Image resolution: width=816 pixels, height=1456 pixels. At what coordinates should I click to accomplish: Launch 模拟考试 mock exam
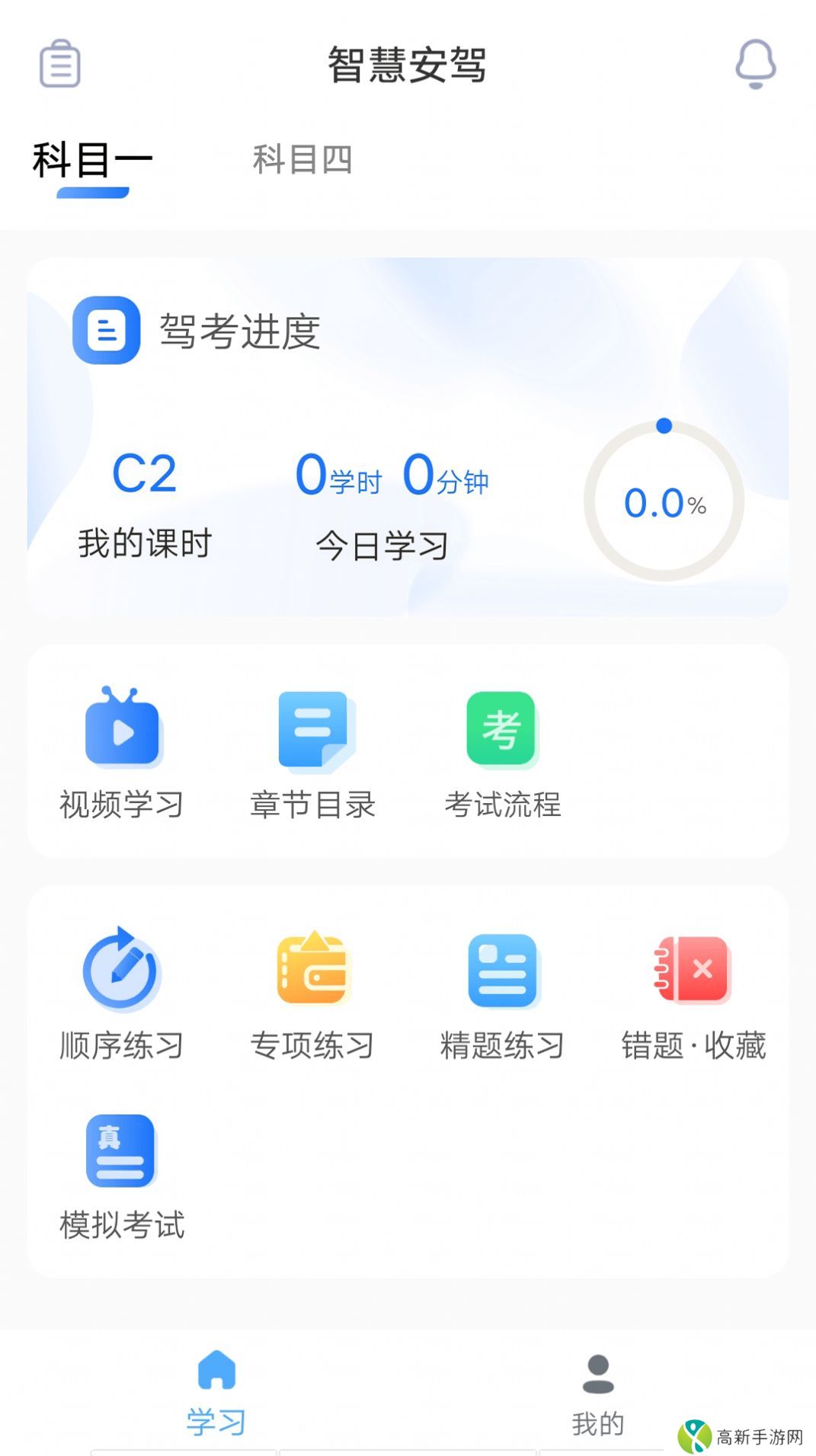[x=120, y=1151]
